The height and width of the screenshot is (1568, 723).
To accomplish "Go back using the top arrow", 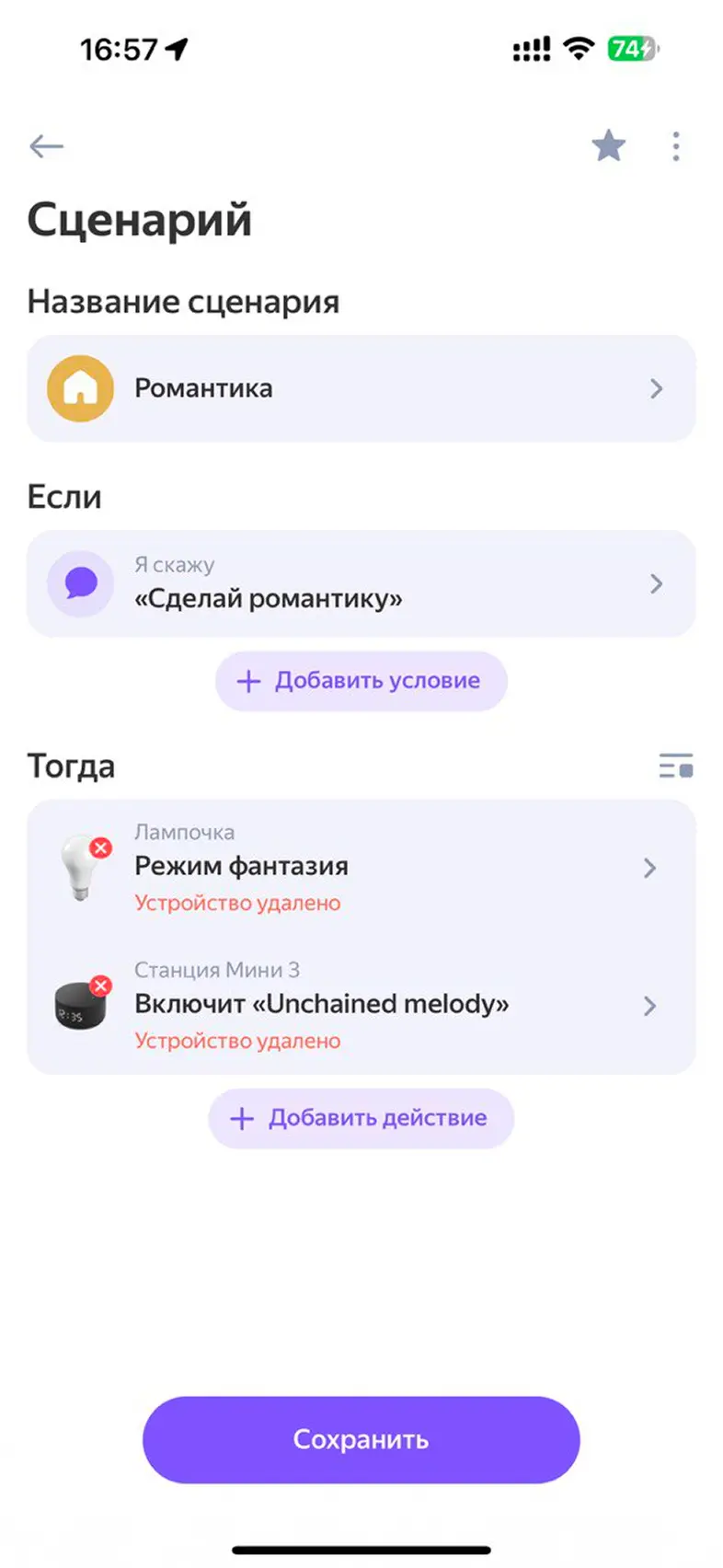I will pyautogui.click(x=46, y=146).
